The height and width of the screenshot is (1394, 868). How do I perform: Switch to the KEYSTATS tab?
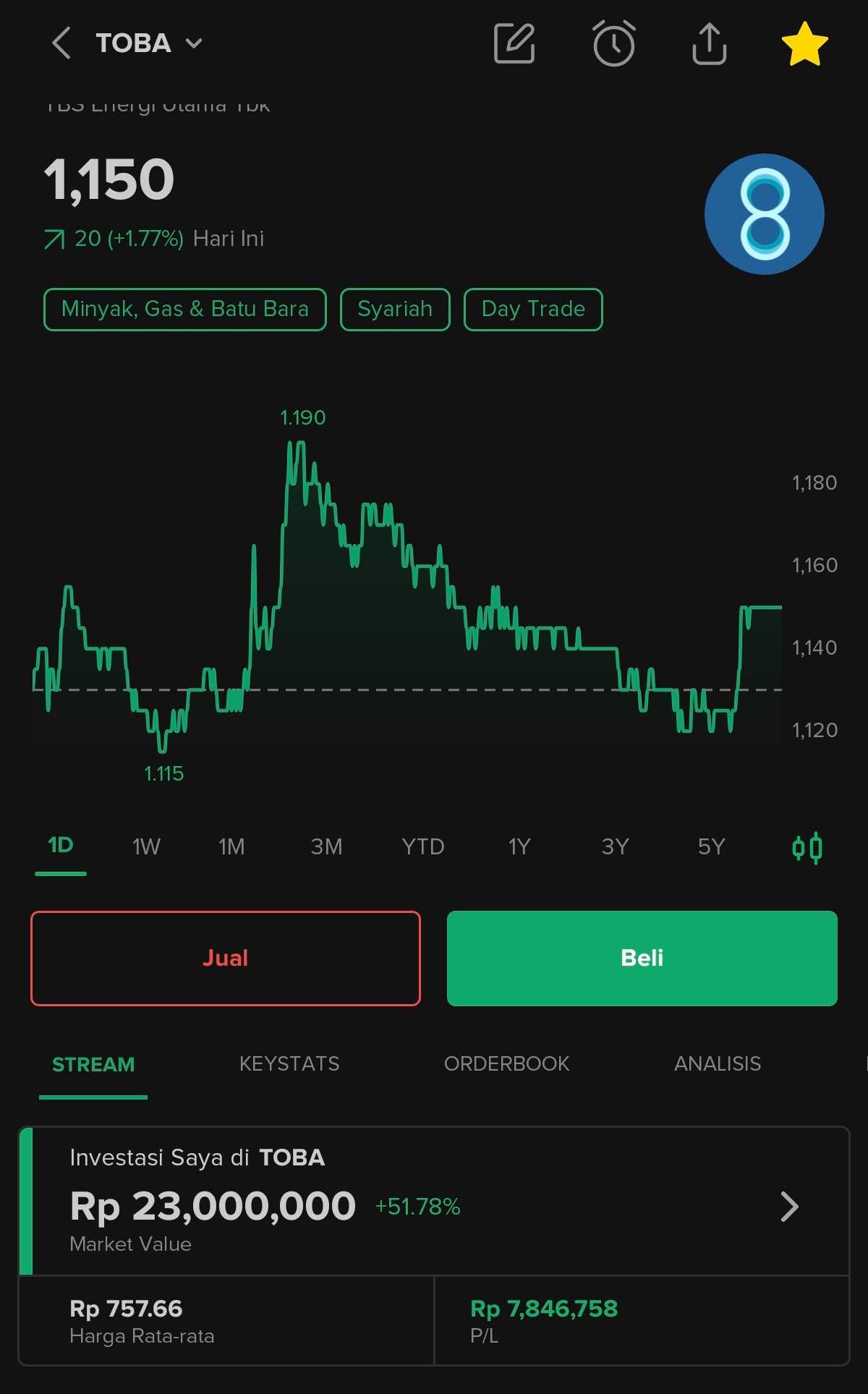tap(289, 1063)
